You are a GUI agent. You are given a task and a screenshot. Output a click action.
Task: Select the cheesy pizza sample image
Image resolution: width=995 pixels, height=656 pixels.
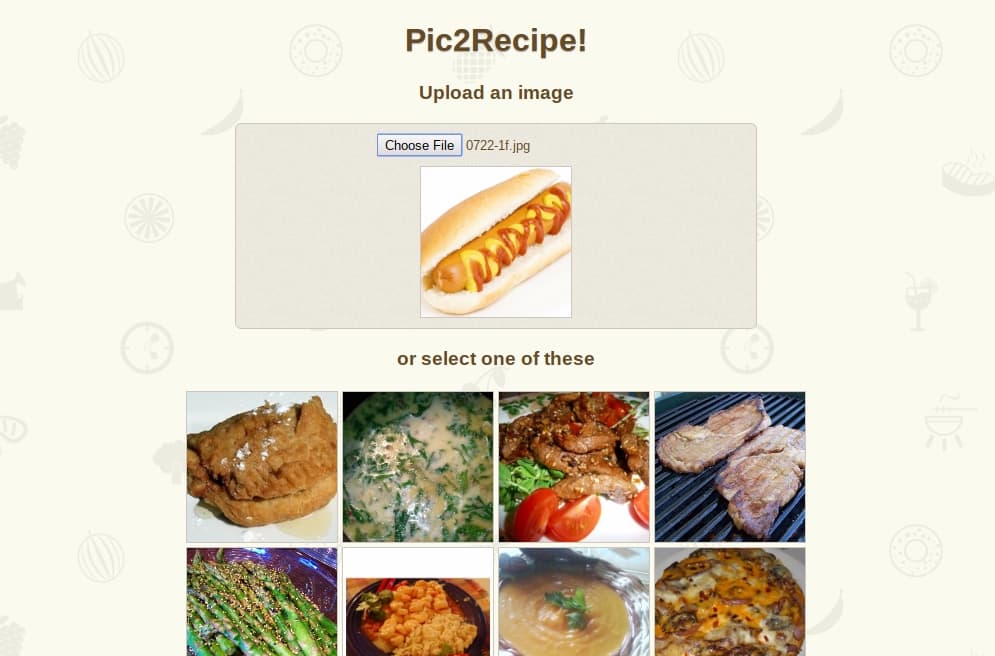coord(730,602)
